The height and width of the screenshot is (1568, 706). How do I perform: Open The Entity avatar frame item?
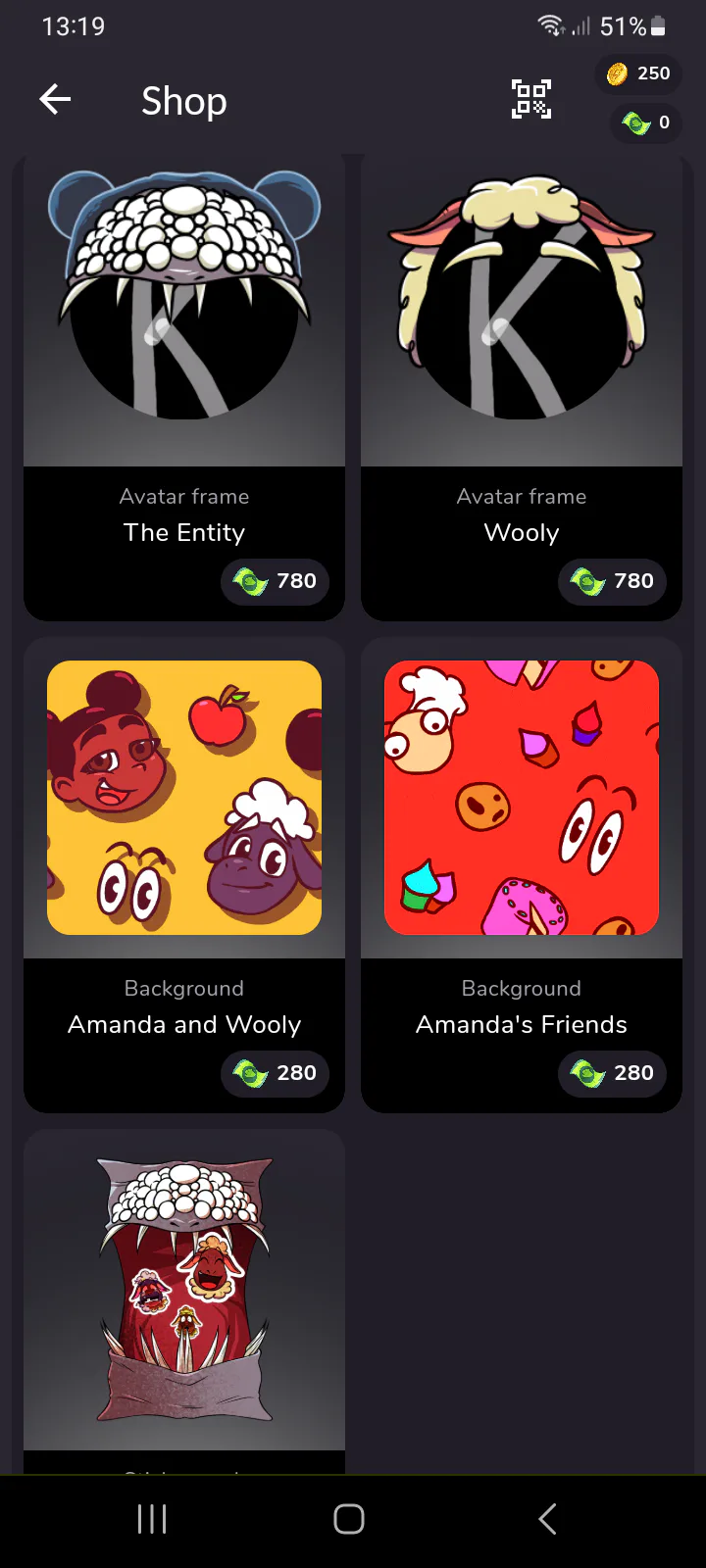184,314
